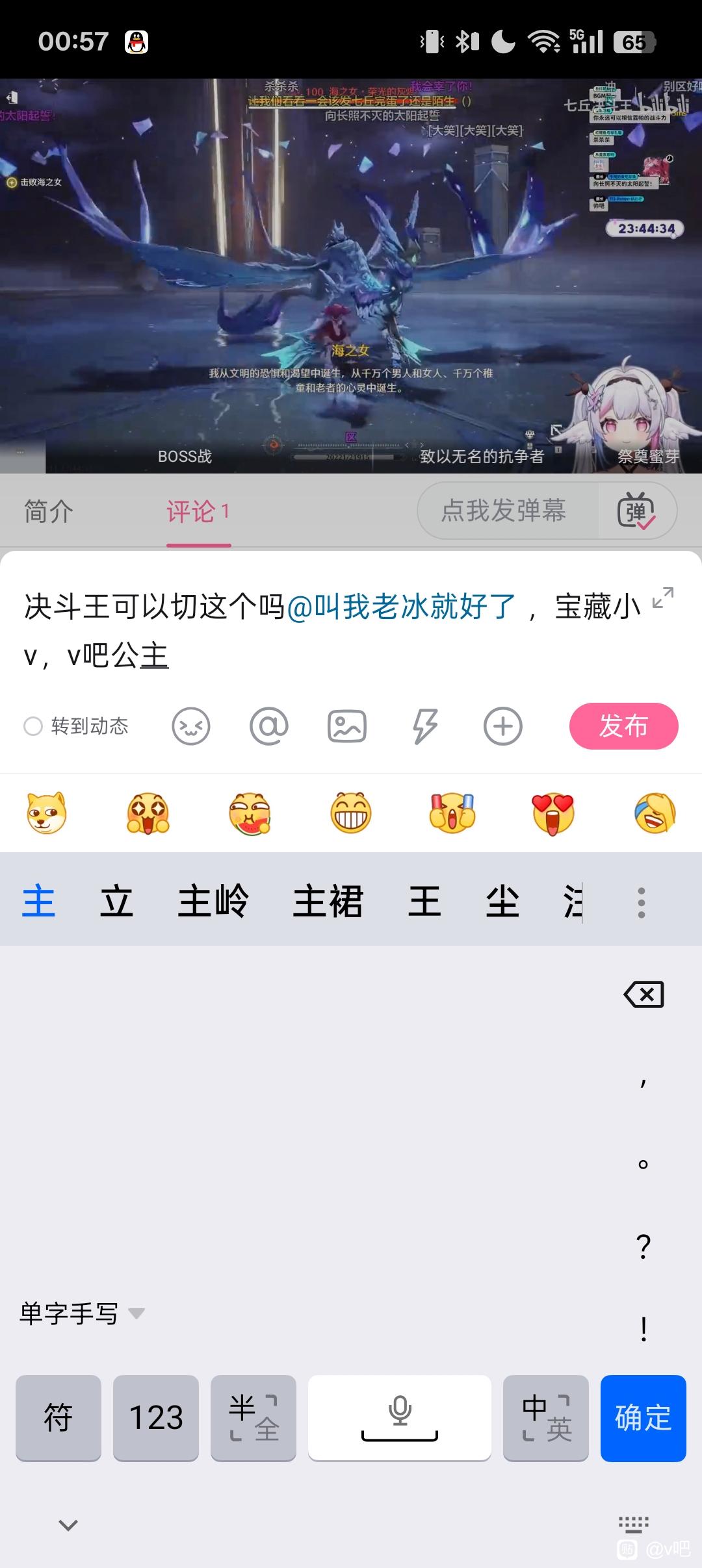Switch to the 简介 tab

point(49,511)
